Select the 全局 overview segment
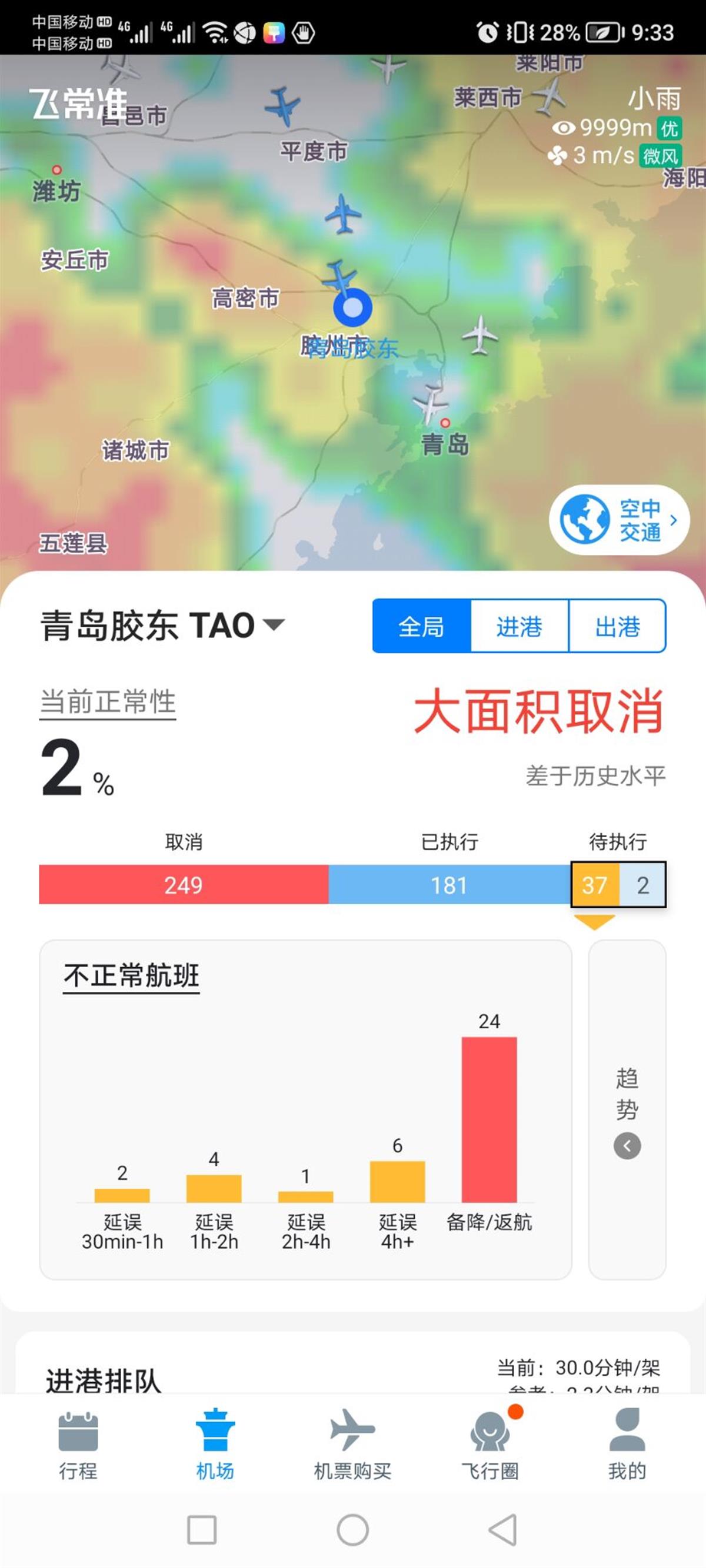The width and height of the screenshot is (706, 1568). pyautogui.click(x=421, y=626)
